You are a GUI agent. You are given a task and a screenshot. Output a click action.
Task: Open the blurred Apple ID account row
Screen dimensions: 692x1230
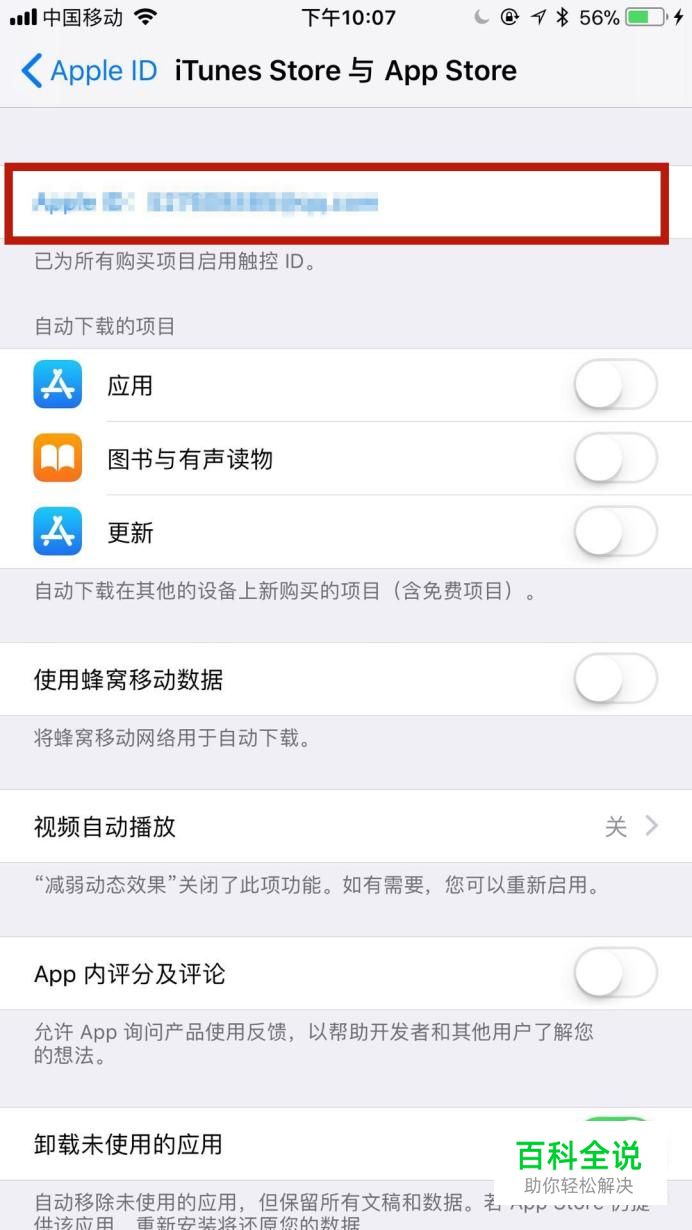point(346,203)
